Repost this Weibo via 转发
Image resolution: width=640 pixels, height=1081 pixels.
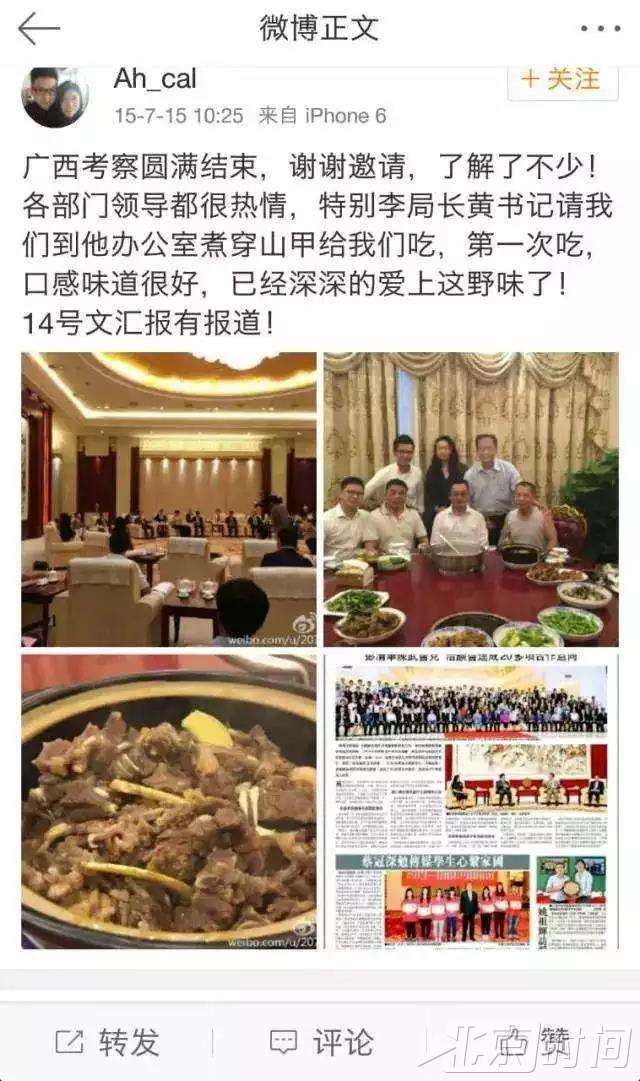click(x=107, y=1042)
